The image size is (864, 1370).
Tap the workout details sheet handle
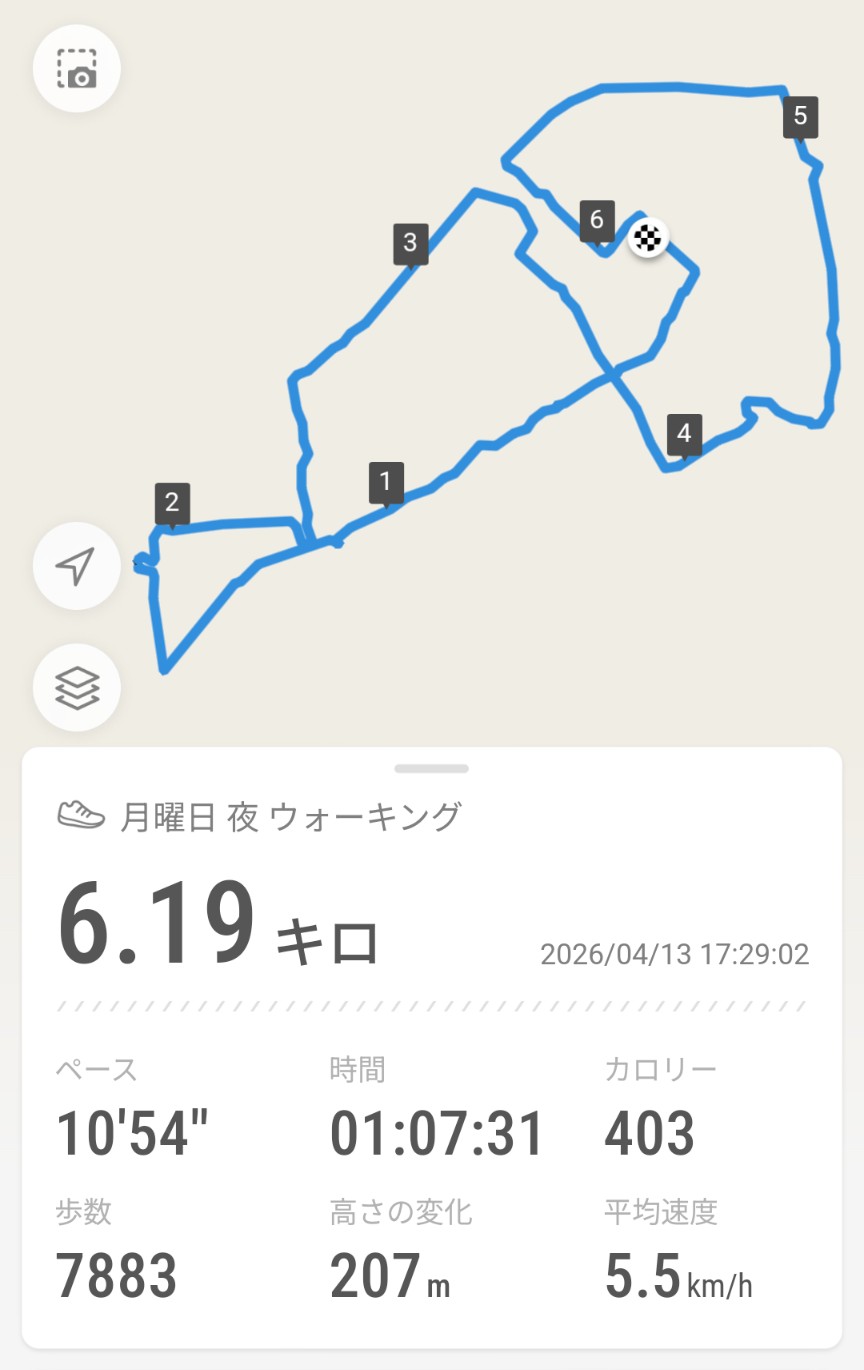point(431,769)
